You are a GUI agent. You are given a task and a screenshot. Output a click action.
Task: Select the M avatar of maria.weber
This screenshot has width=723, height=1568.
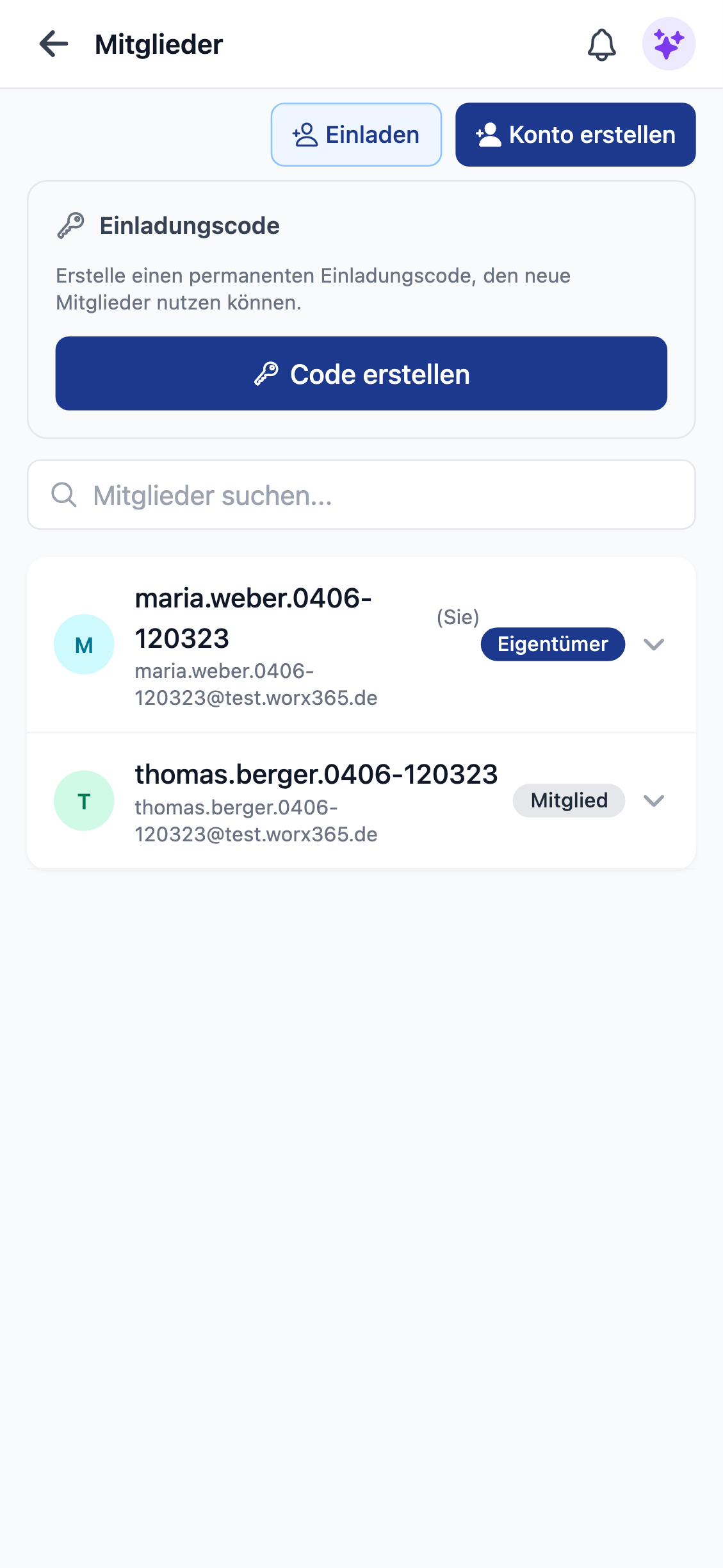[84, 644]
